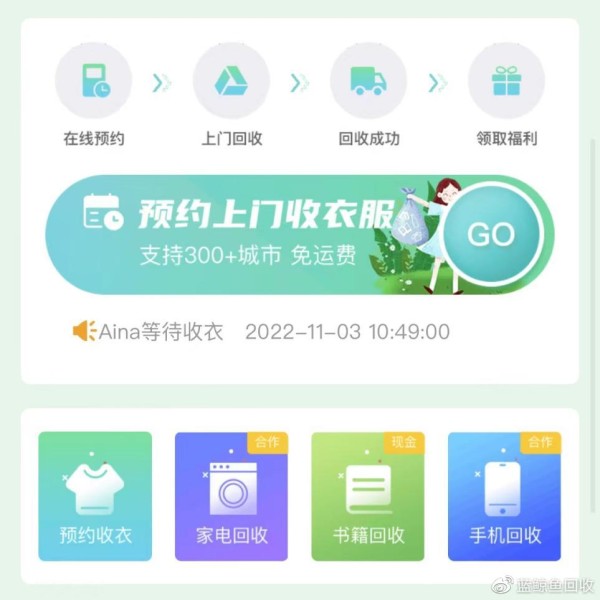
Task: Open the 手机回收 card
Action: [504, 496]
